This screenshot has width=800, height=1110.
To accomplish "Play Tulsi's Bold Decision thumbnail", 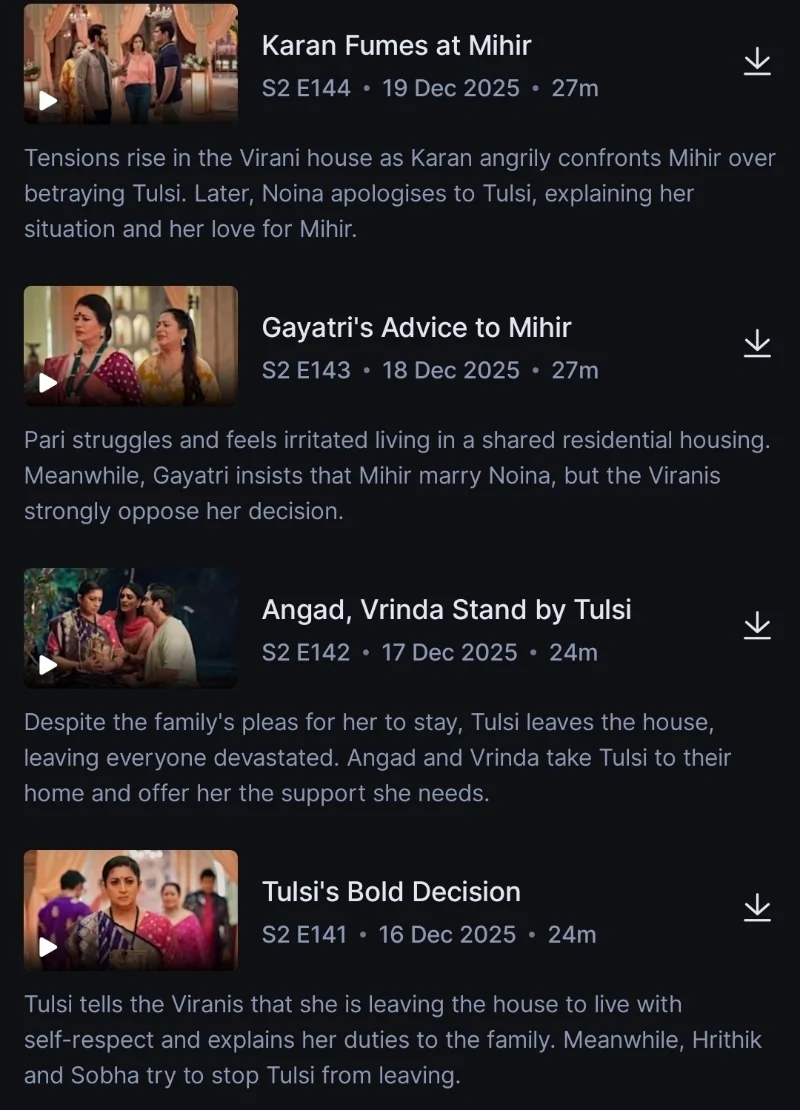I will point(131,909).
